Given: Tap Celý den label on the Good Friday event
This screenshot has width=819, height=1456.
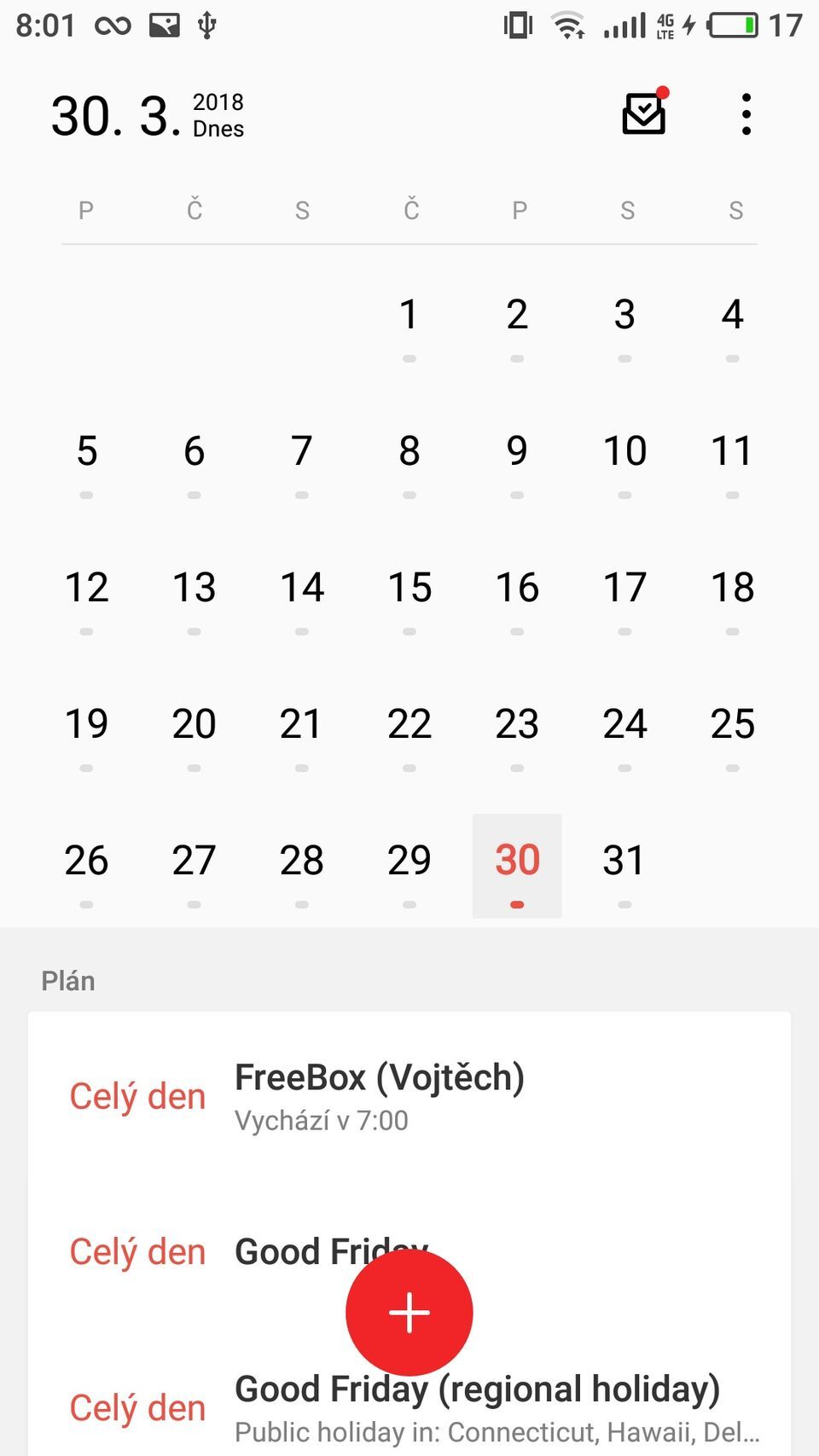Looking at the screenshot, I should 136,1252.
